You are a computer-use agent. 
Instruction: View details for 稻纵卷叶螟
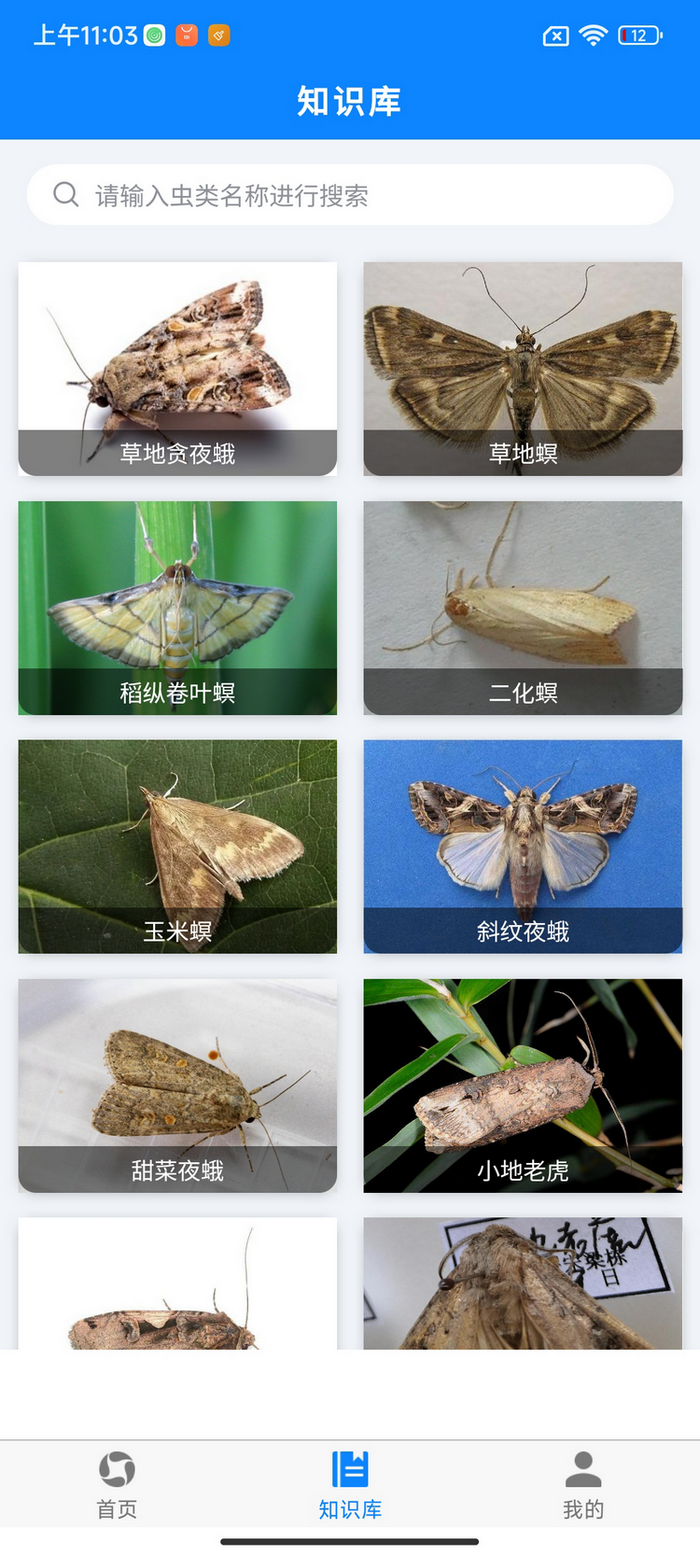pos(178,608)
